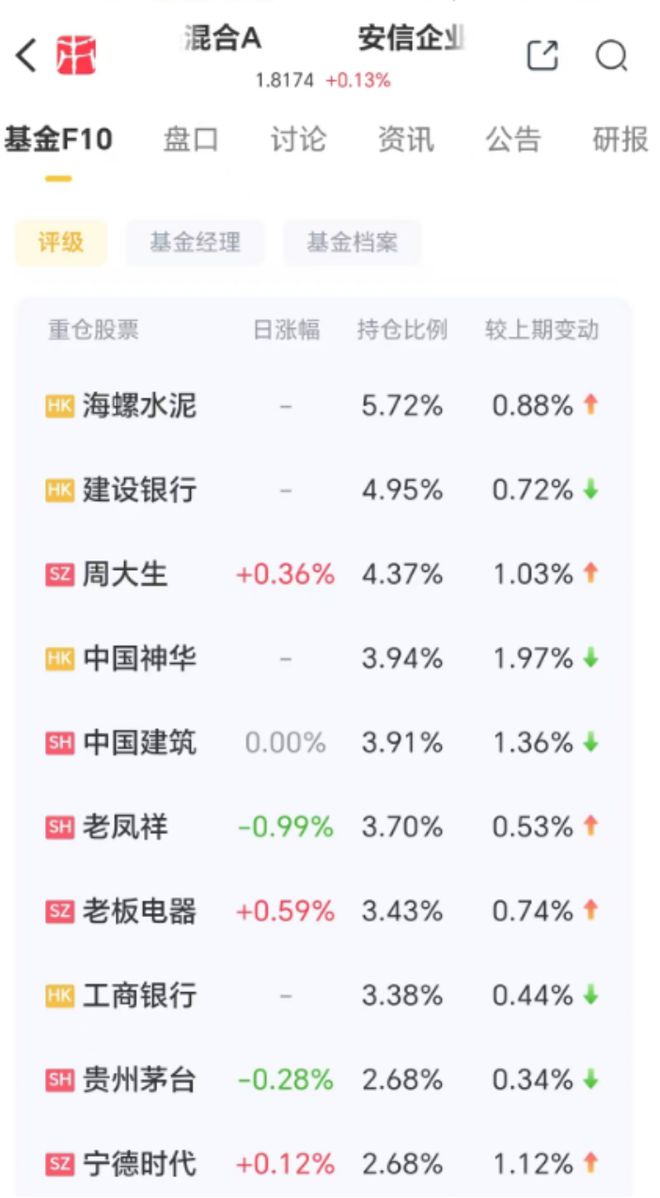The height and width of the screenshot is (1198, 660).
Task: Open the 公告 tab
Action: pyautogui.click(x=513, y=140)
